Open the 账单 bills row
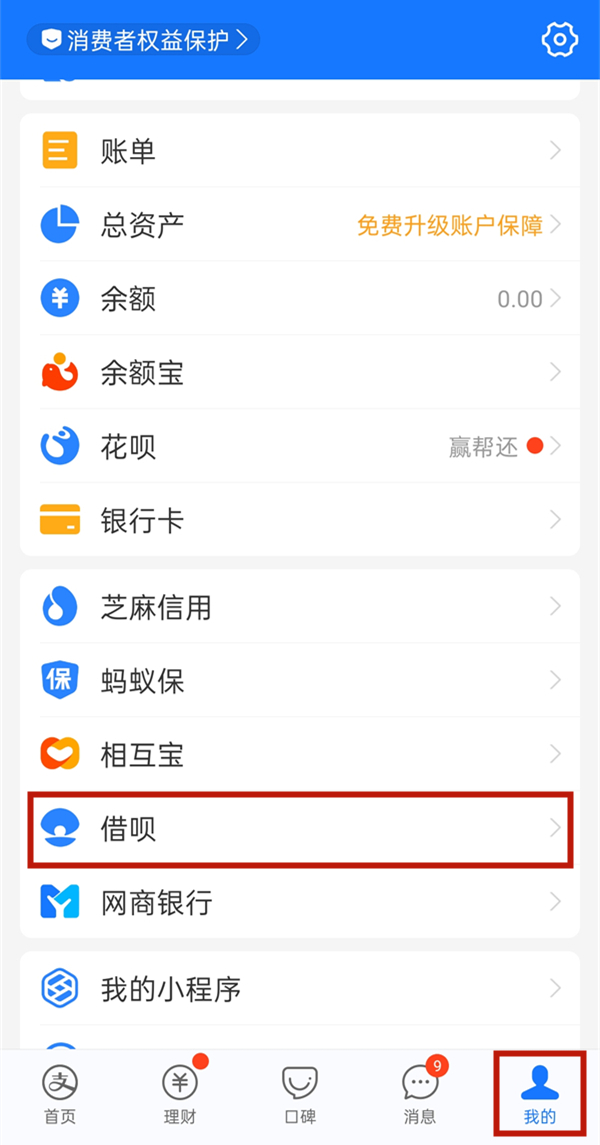 [300, 151]
